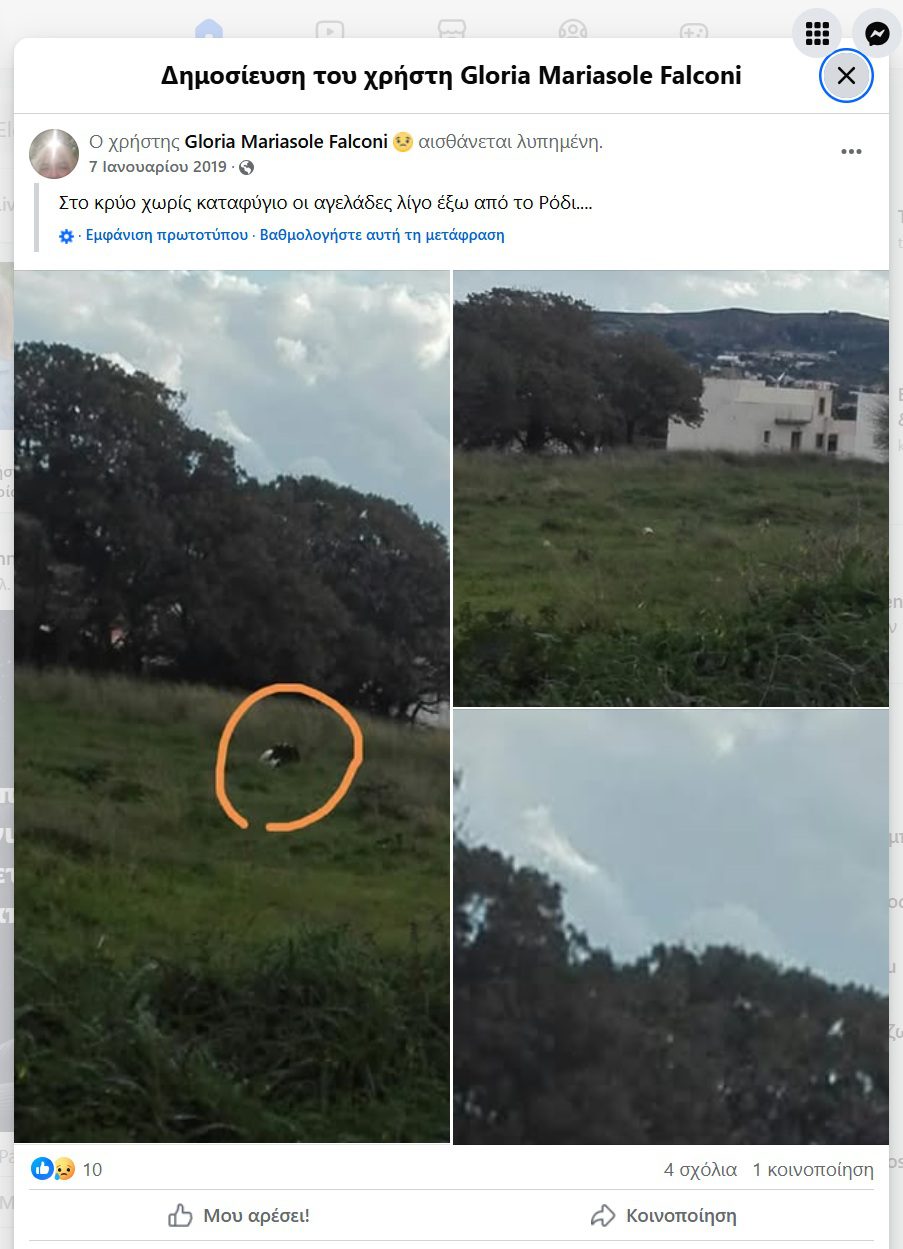Like the post with Μου αρέσει!

[x=239, y=1216]
